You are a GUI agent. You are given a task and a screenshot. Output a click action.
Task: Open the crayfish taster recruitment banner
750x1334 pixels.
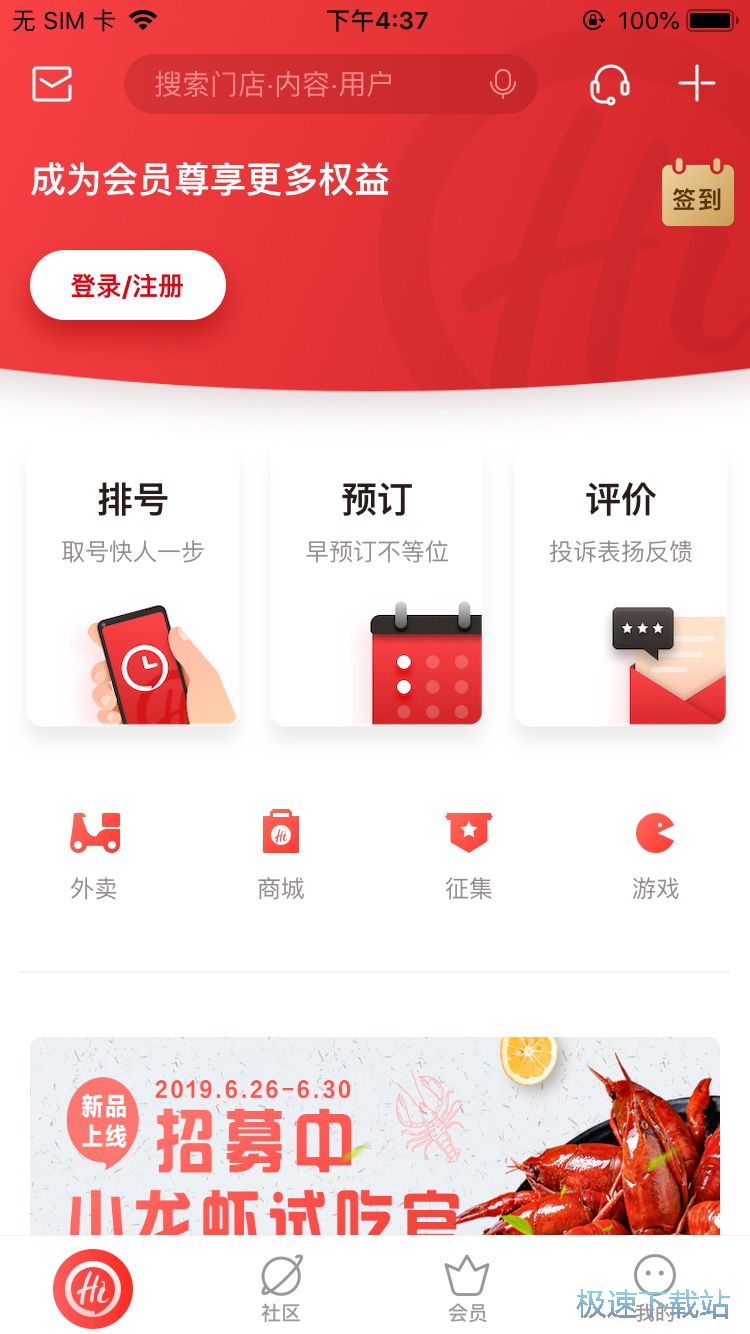375,1140
